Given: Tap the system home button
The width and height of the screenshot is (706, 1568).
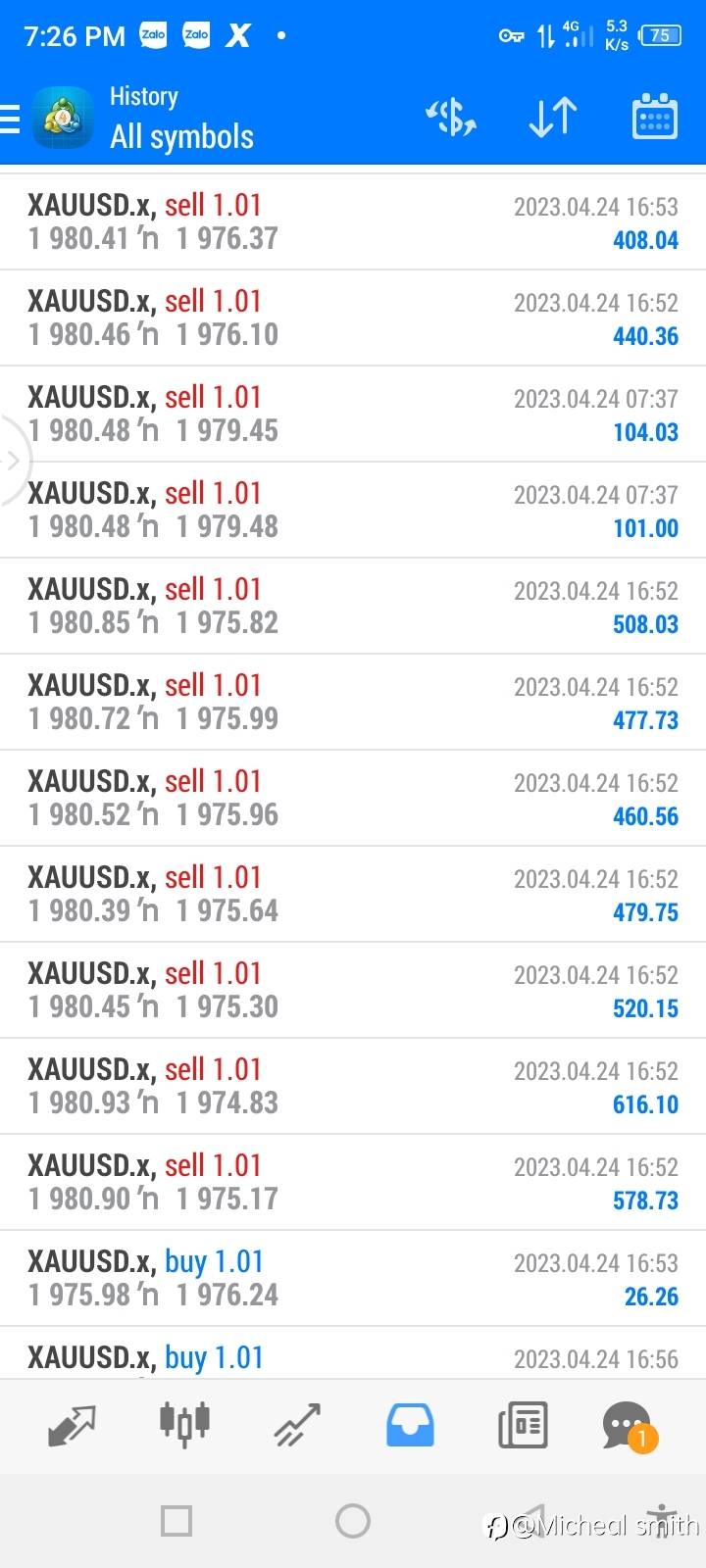Looking at the screenshot, I should click(x=353, y=1521).
